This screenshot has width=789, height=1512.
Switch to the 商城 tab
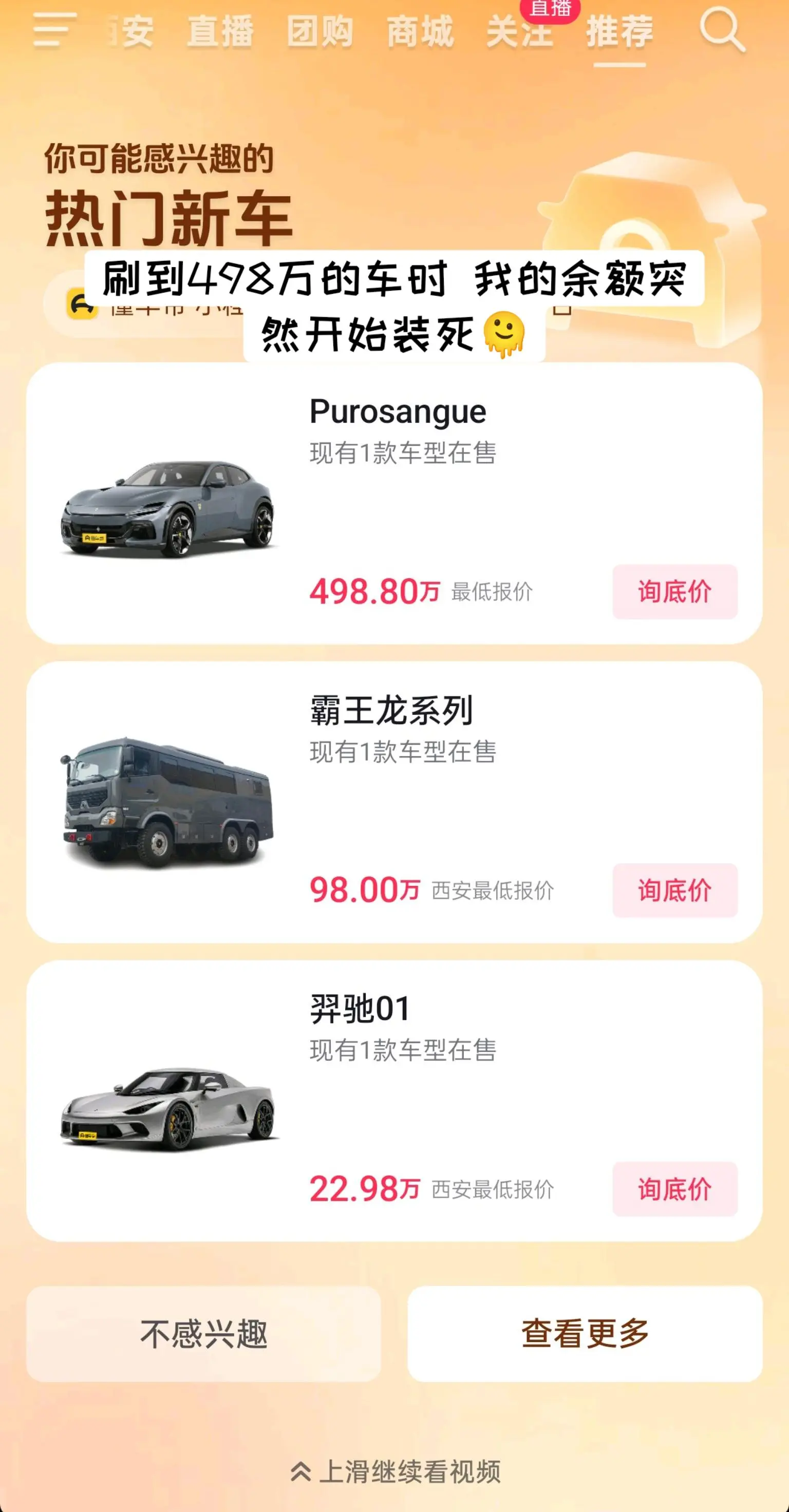[420, 33]
